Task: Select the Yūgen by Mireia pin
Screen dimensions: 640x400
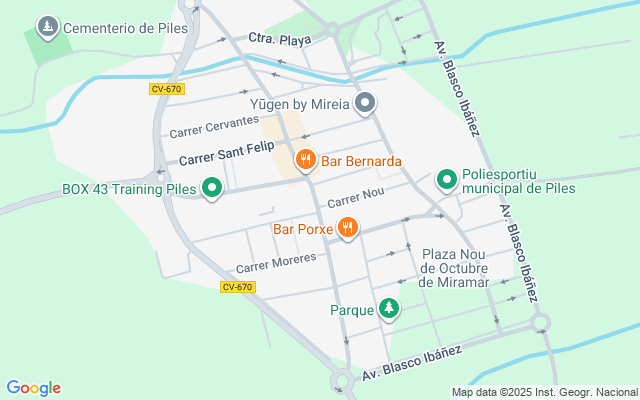Action: (x=366, y=103)
